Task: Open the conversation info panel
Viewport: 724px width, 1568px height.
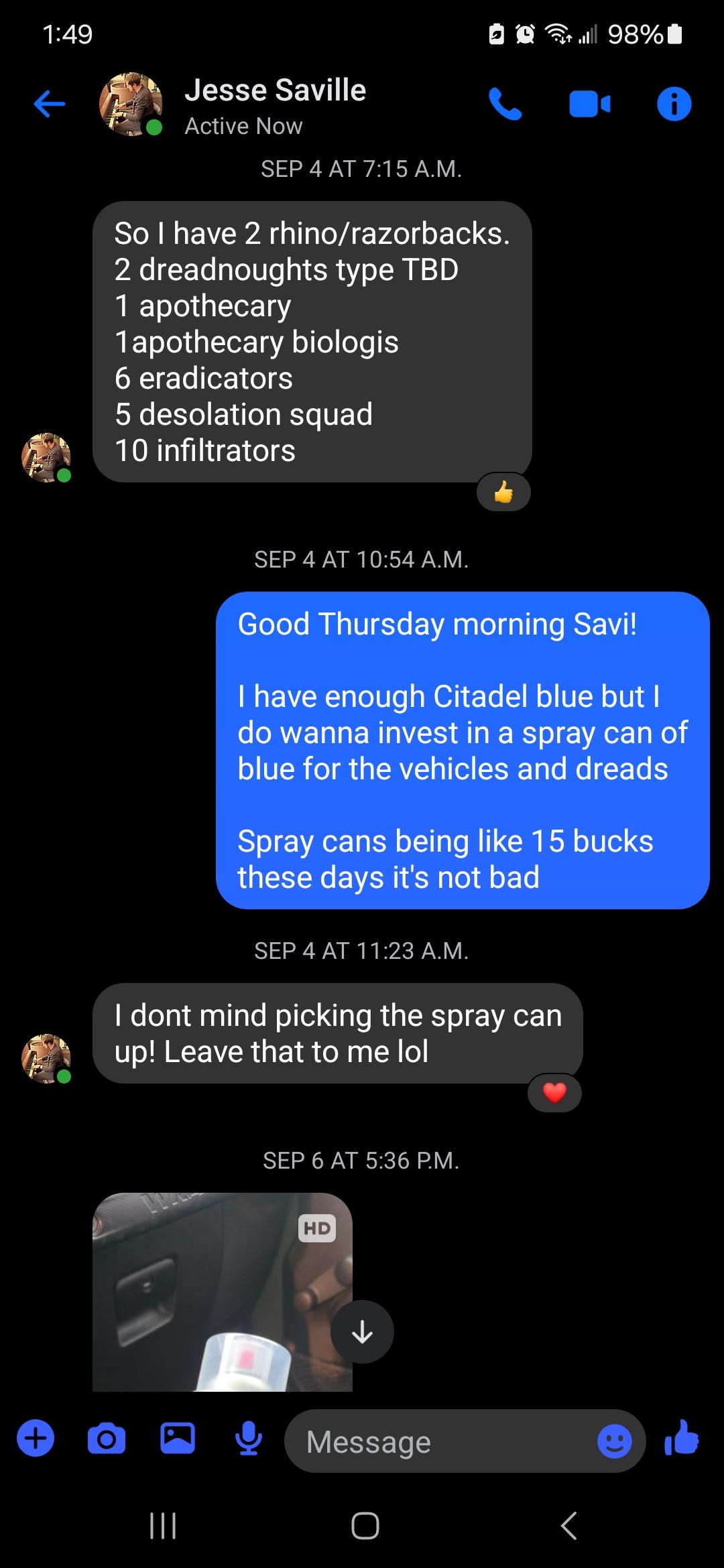Action: (674, 104)
